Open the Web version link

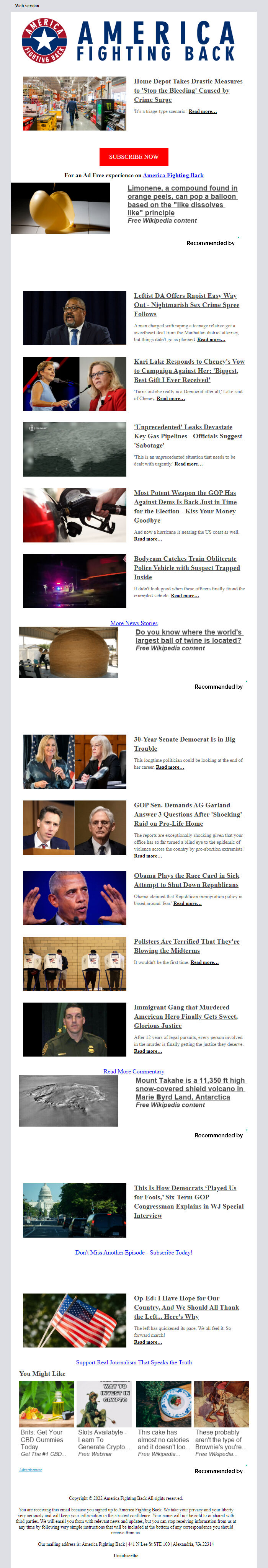(27, 5)
